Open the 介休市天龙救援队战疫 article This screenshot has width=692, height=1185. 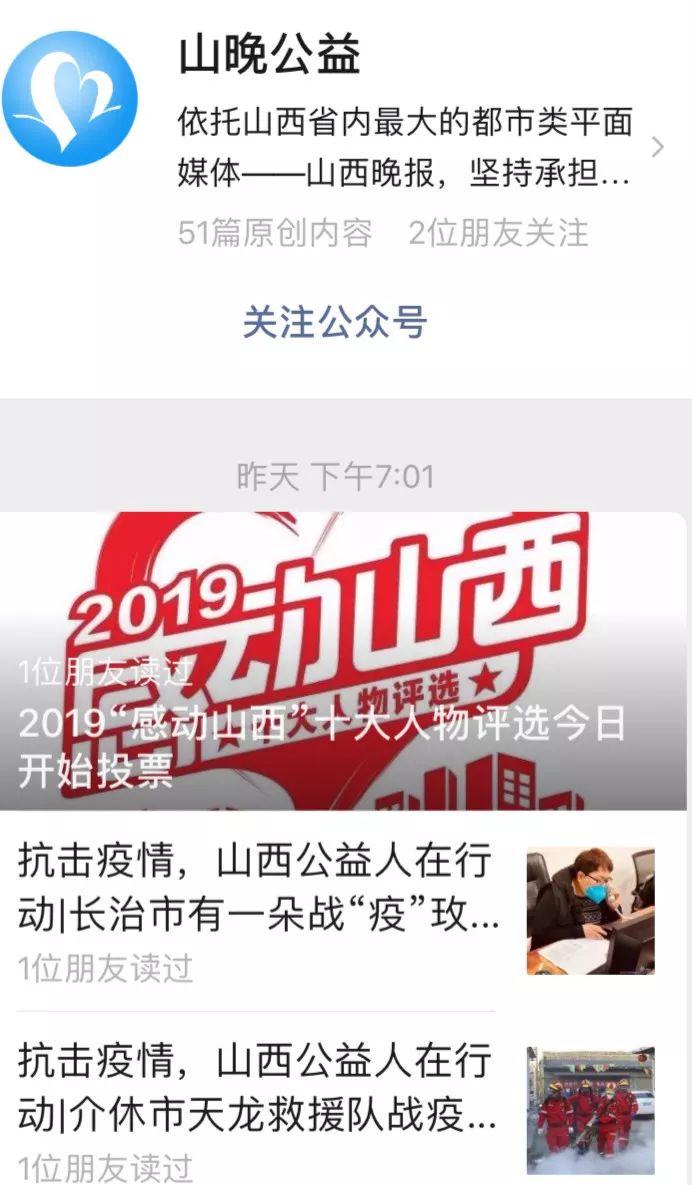tap(260, 1088)
